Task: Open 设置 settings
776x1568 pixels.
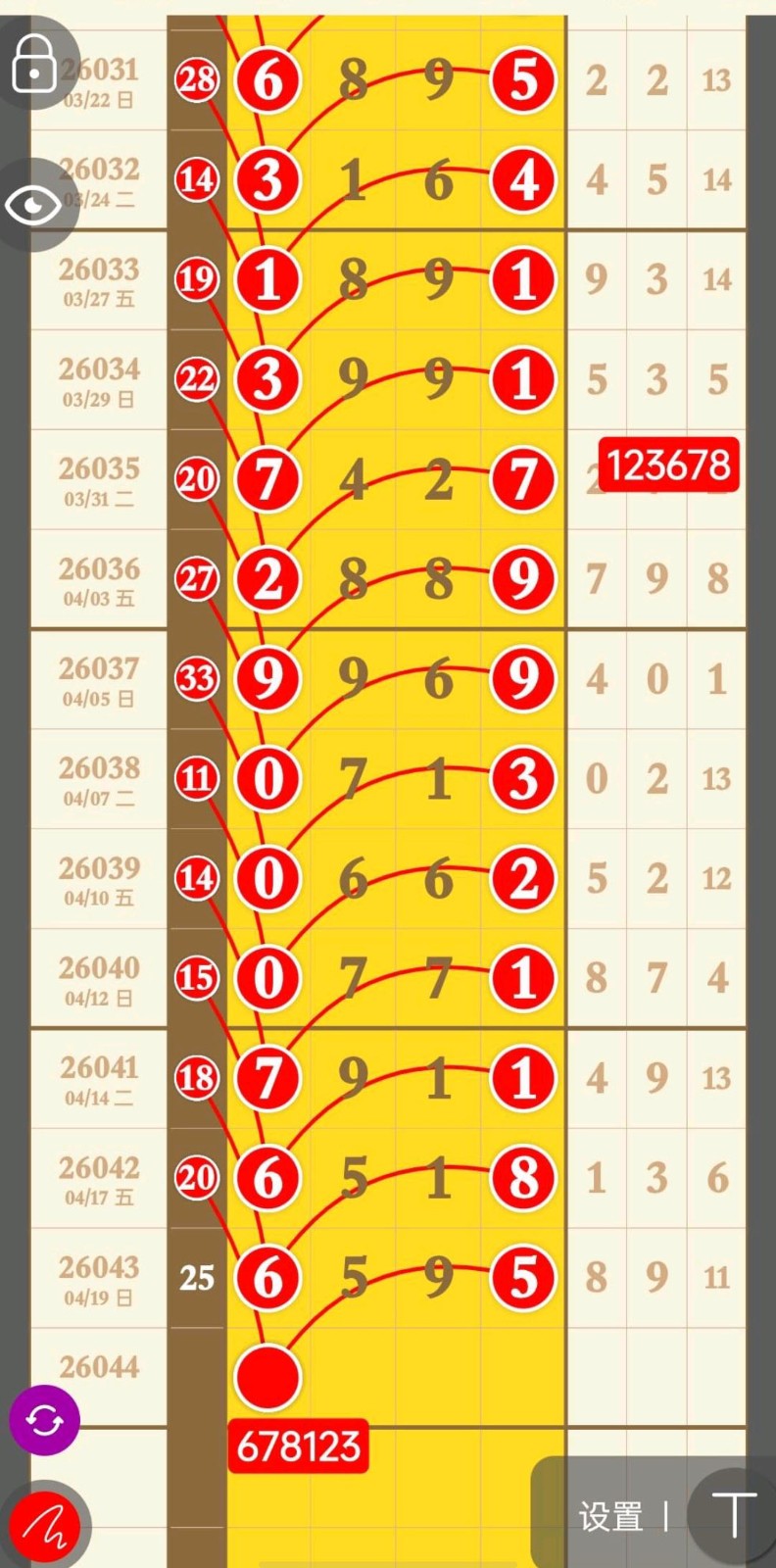Action: [610, 1517]
